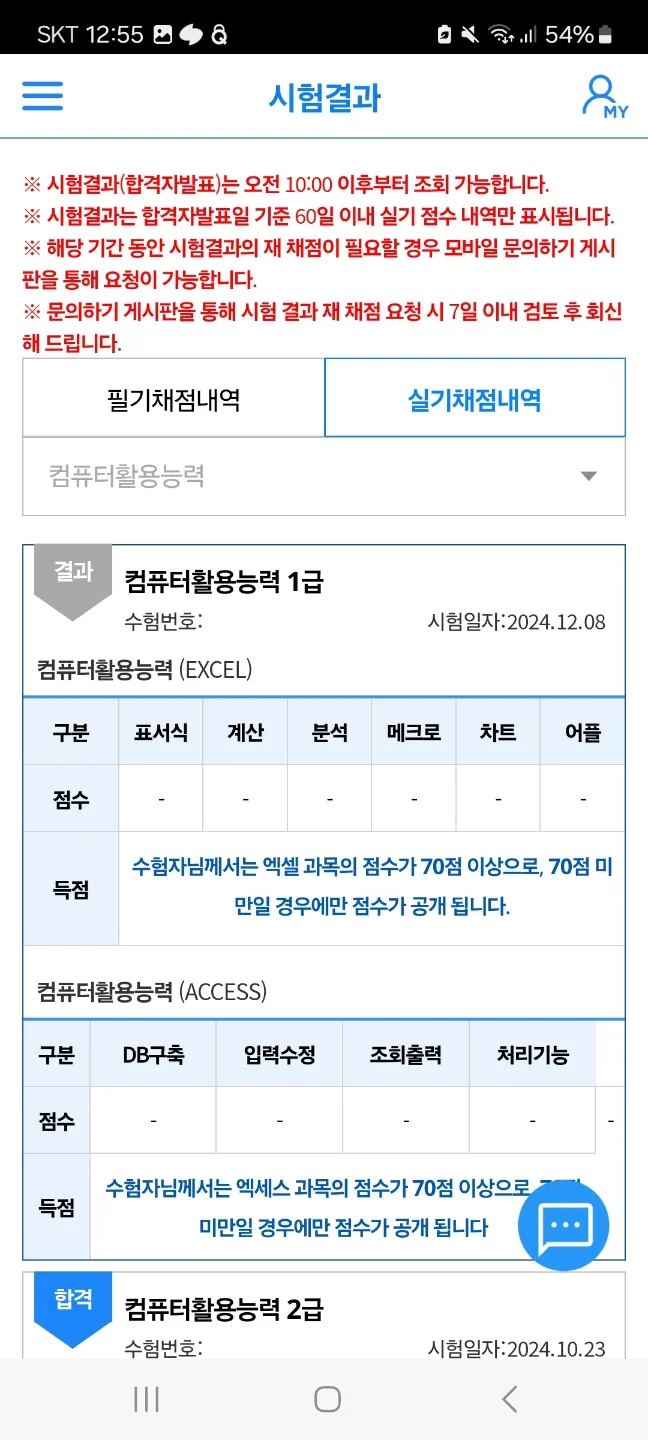Go back using the system back button
The height and width of the screenshot is (1440, 648).
[509, 1398]
